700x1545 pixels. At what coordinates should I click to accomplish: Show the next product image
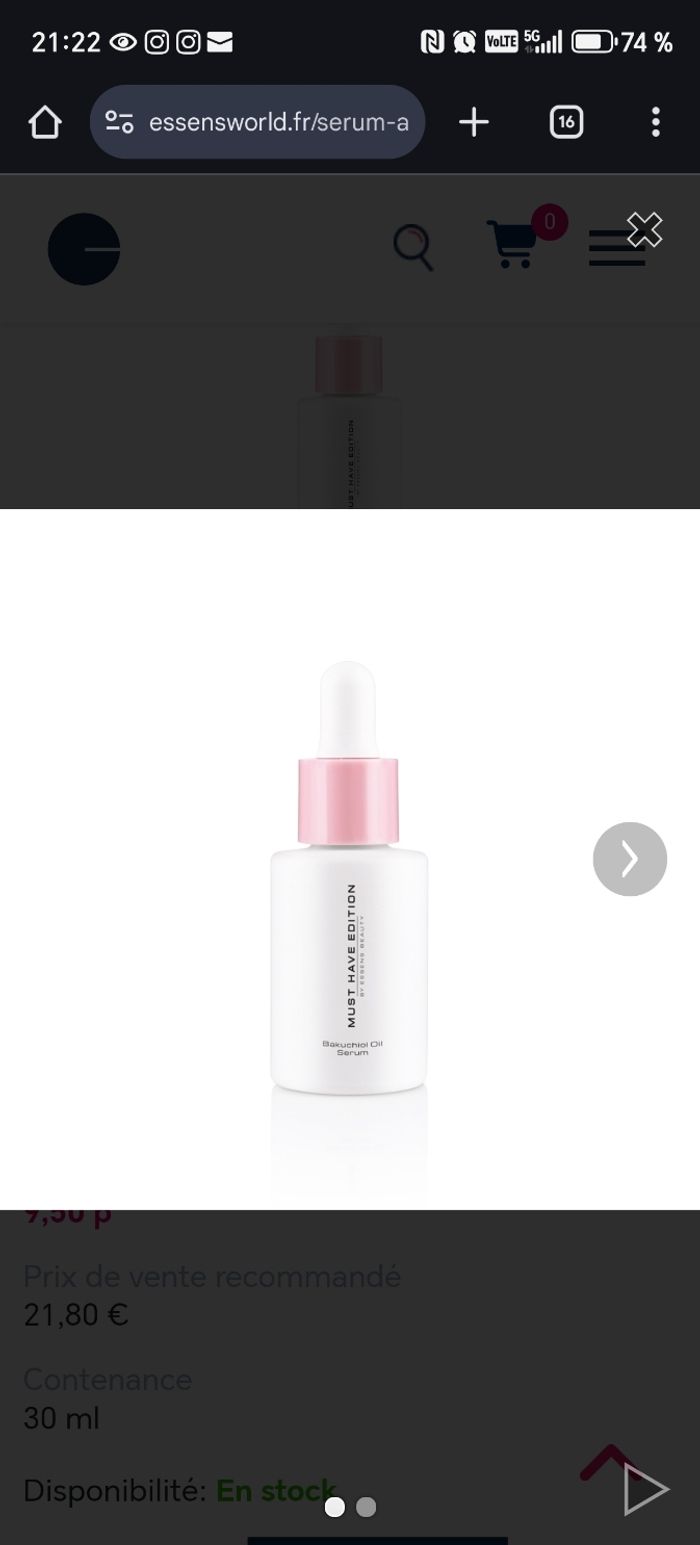tap(629, 859)
